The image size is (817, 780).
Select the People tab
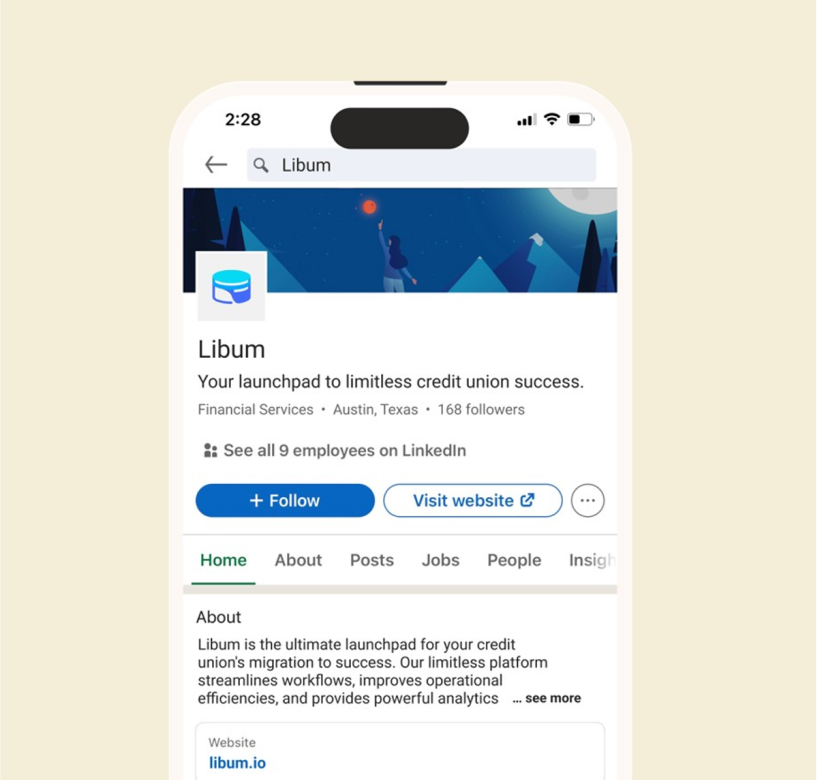click(514, 560)
